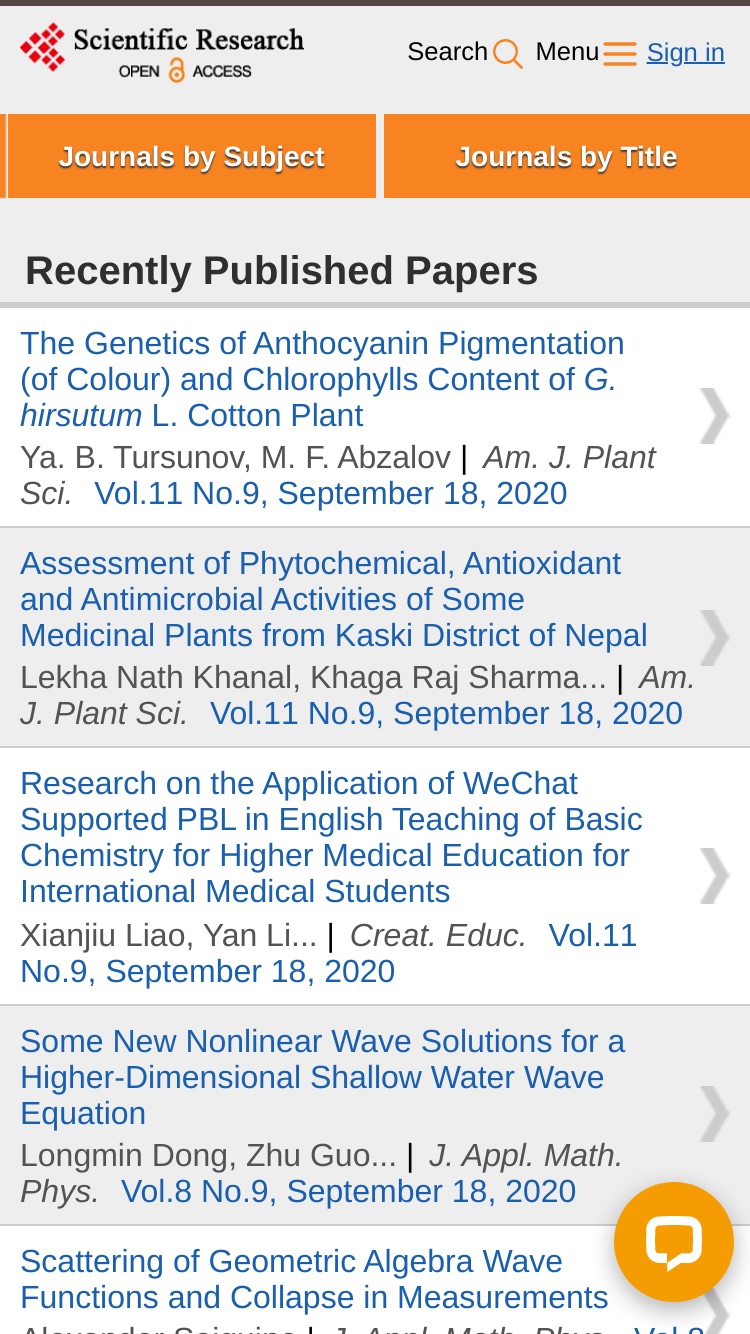Viewport: 750px width, 1334px height.
Task: Open the Search option in header
Action: (465, 52)
